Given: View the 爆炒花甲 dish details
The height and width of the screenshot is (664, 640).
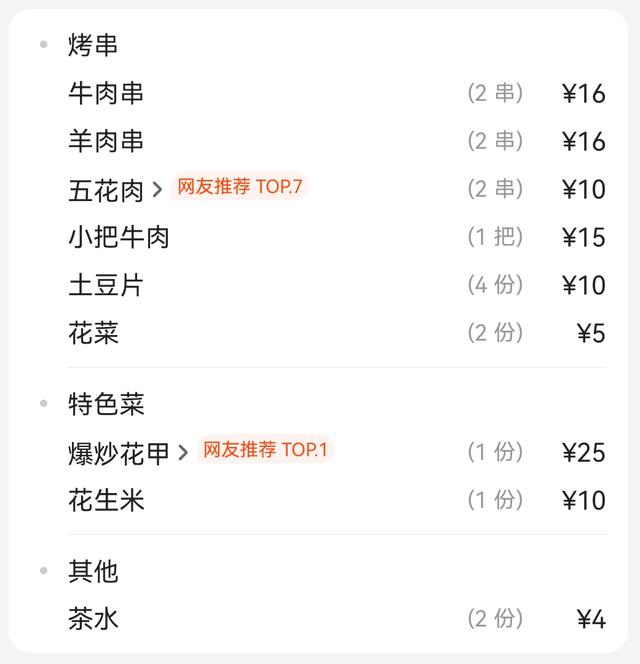Looking at the screenshot, I should 127,453.
